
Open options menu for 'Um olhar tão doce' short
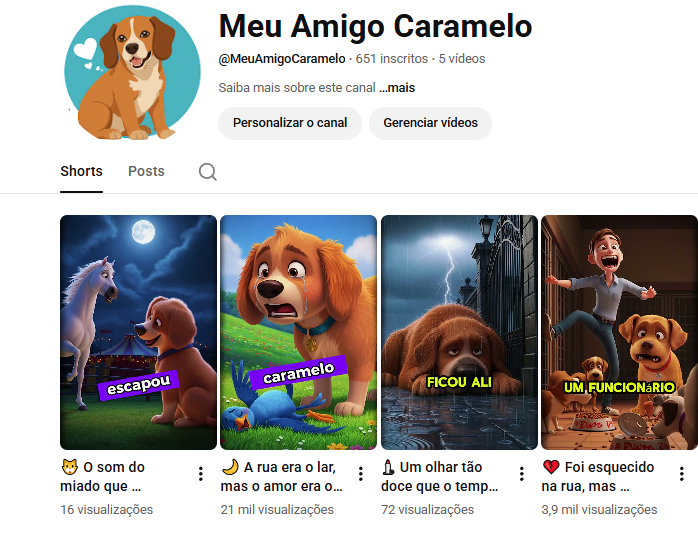click(521, 474)
